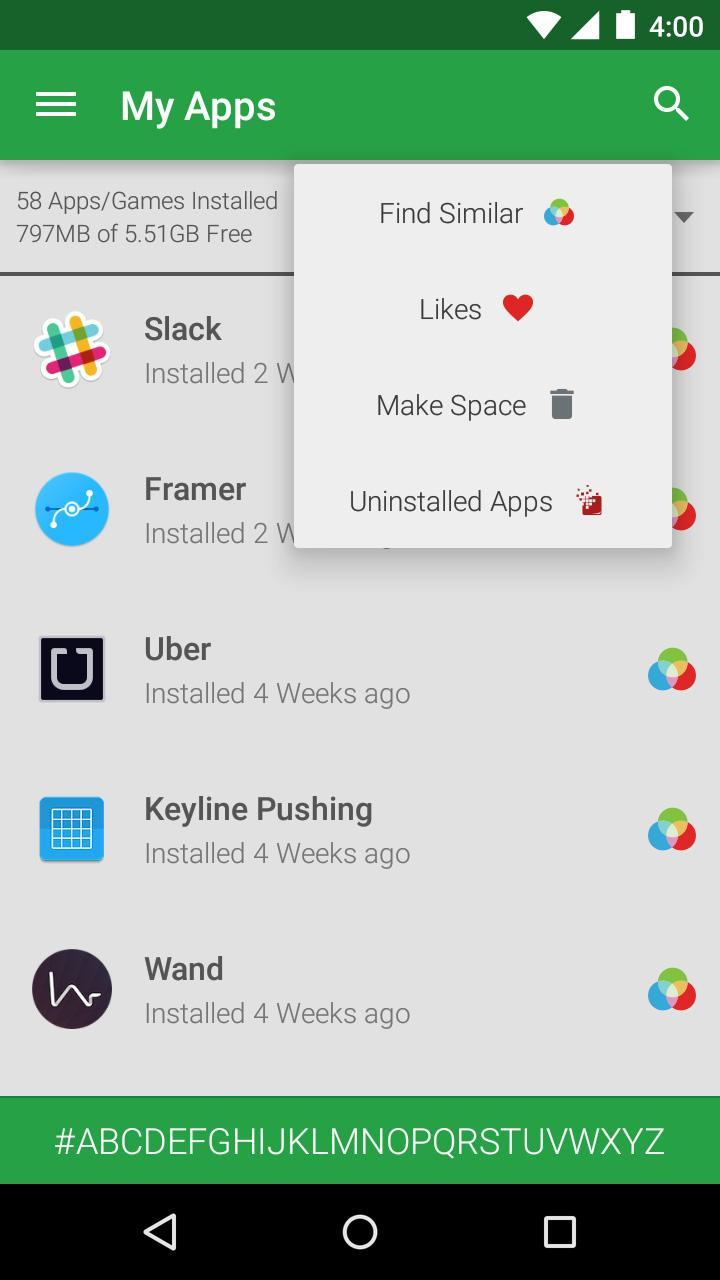The width and height of the screenshot is (720, 1280).
Task: Find apps similar to Uber
Action: coord(672,670)
